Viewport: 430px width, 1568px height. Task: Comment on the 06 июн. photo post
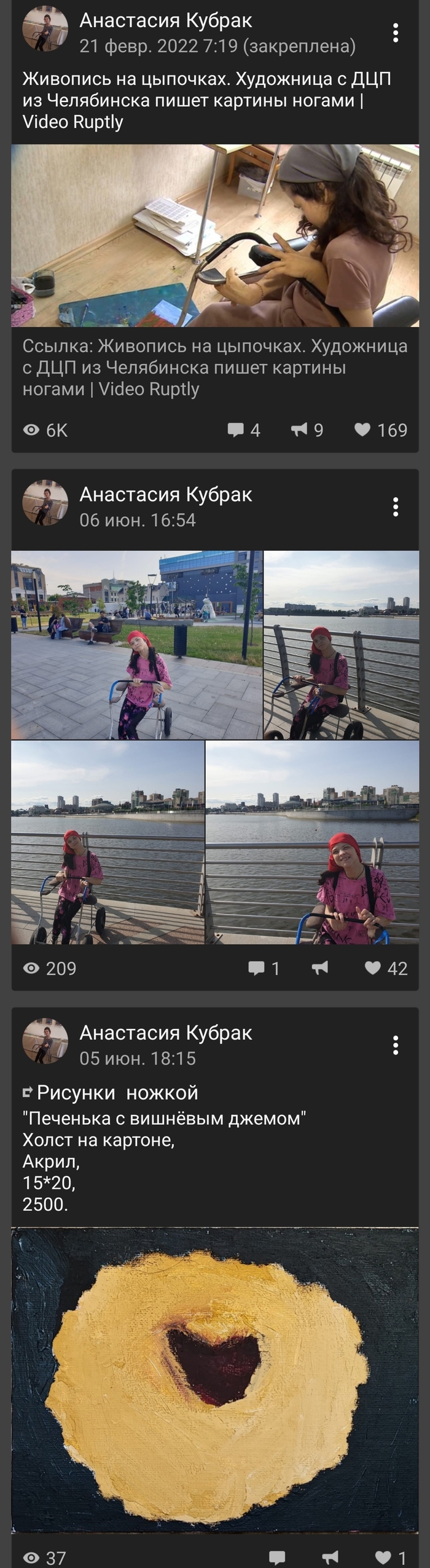pos(264,968)
